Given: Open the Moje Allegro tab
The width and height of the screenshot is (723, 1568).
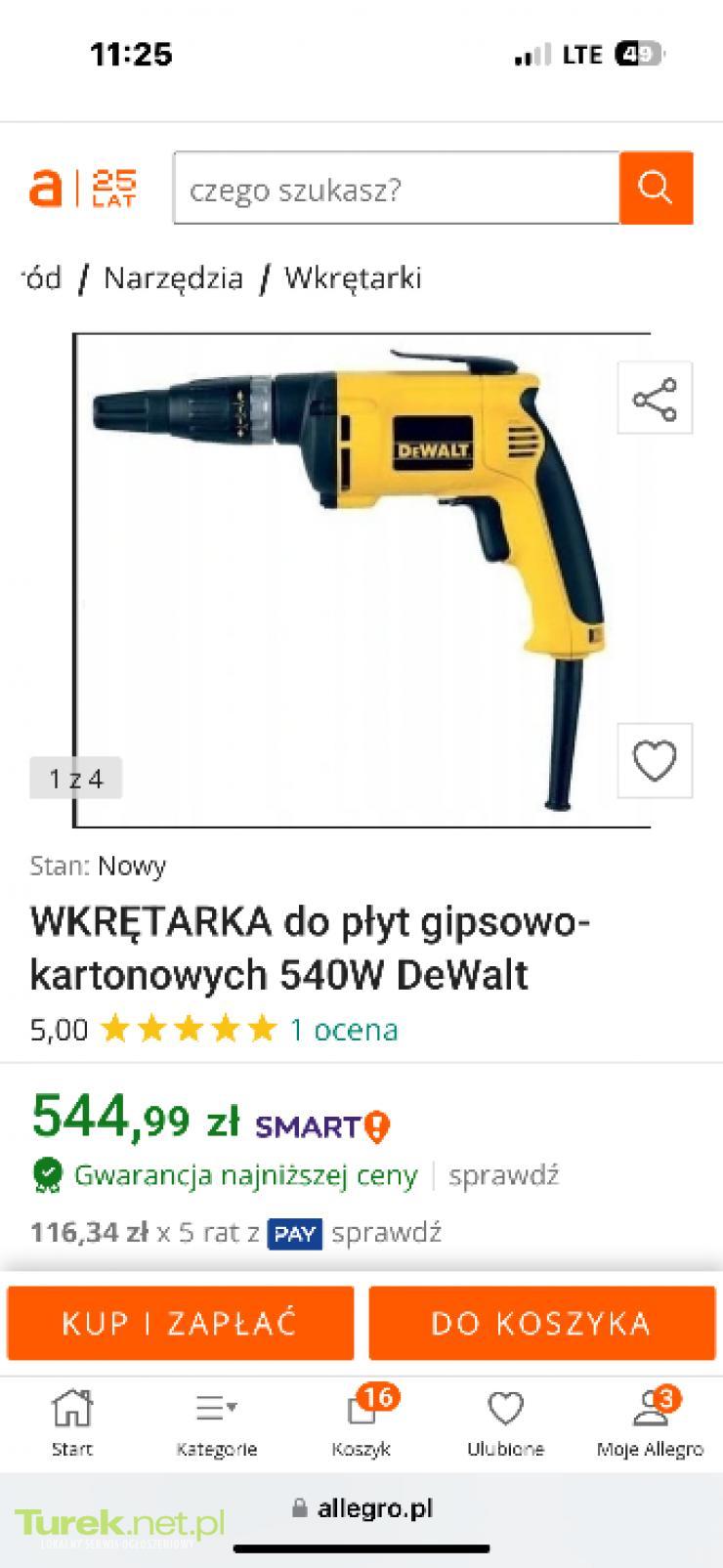Looking at the screenshot, I should coord(650,1422).
